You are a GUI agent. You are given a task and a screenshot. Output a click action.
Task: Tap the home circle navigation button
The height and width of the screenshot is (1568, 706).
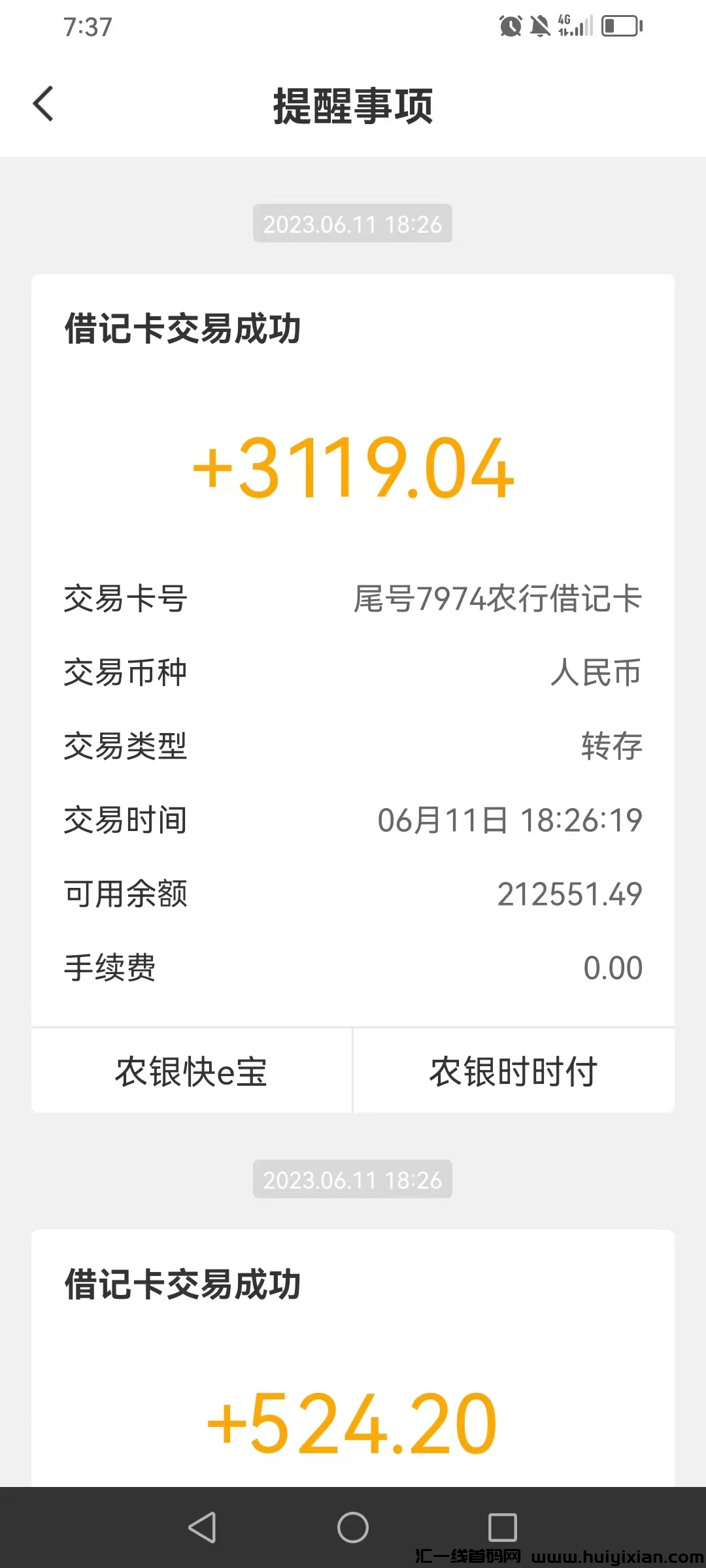tap(352, 1527)
